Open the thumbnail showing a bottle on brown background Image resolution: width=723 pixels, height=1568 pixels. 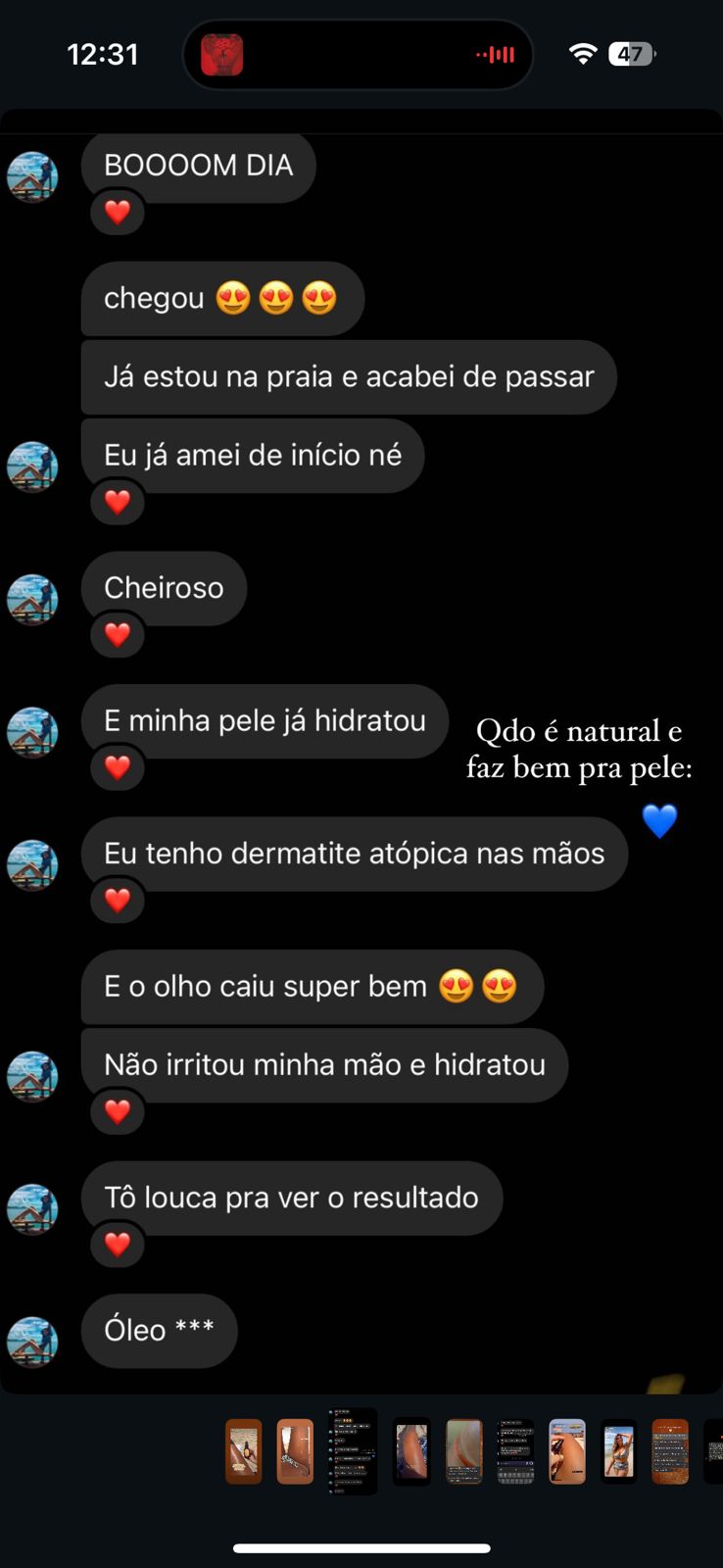click(x=244, y=1451)
